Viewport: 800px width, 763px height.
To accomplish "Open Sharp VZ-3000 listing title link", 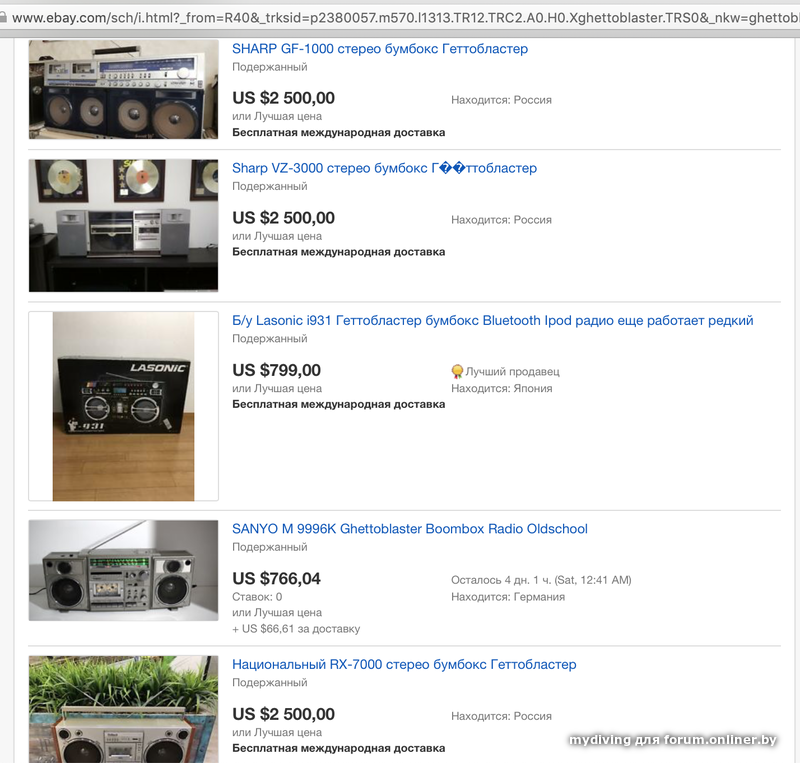I will pos(384,168).
